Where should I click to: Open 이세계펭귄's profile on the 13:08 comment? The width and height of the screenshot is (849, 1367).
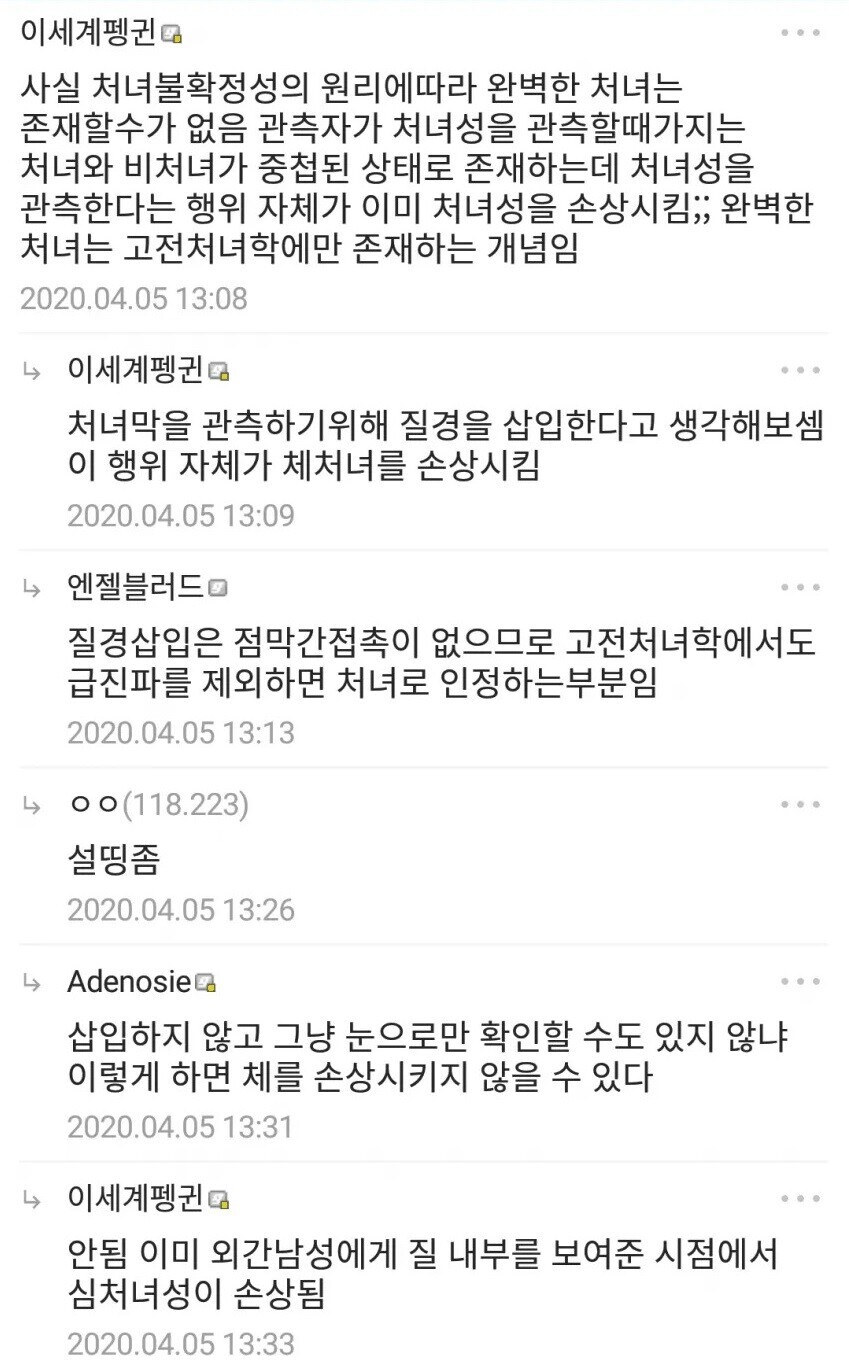click(x=88, y=32)
